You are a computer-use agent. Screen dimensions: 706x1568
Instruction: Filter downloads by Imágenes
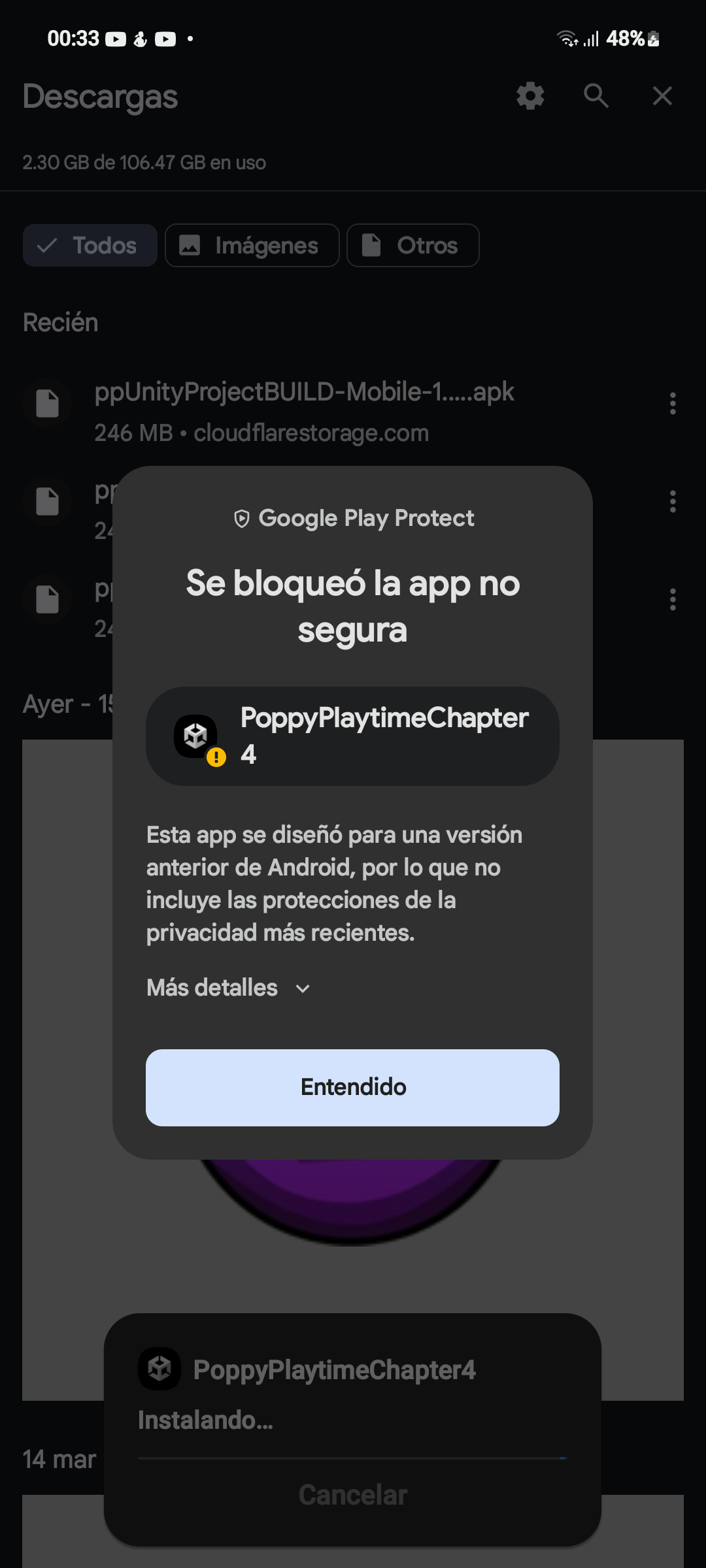point(252,246)
